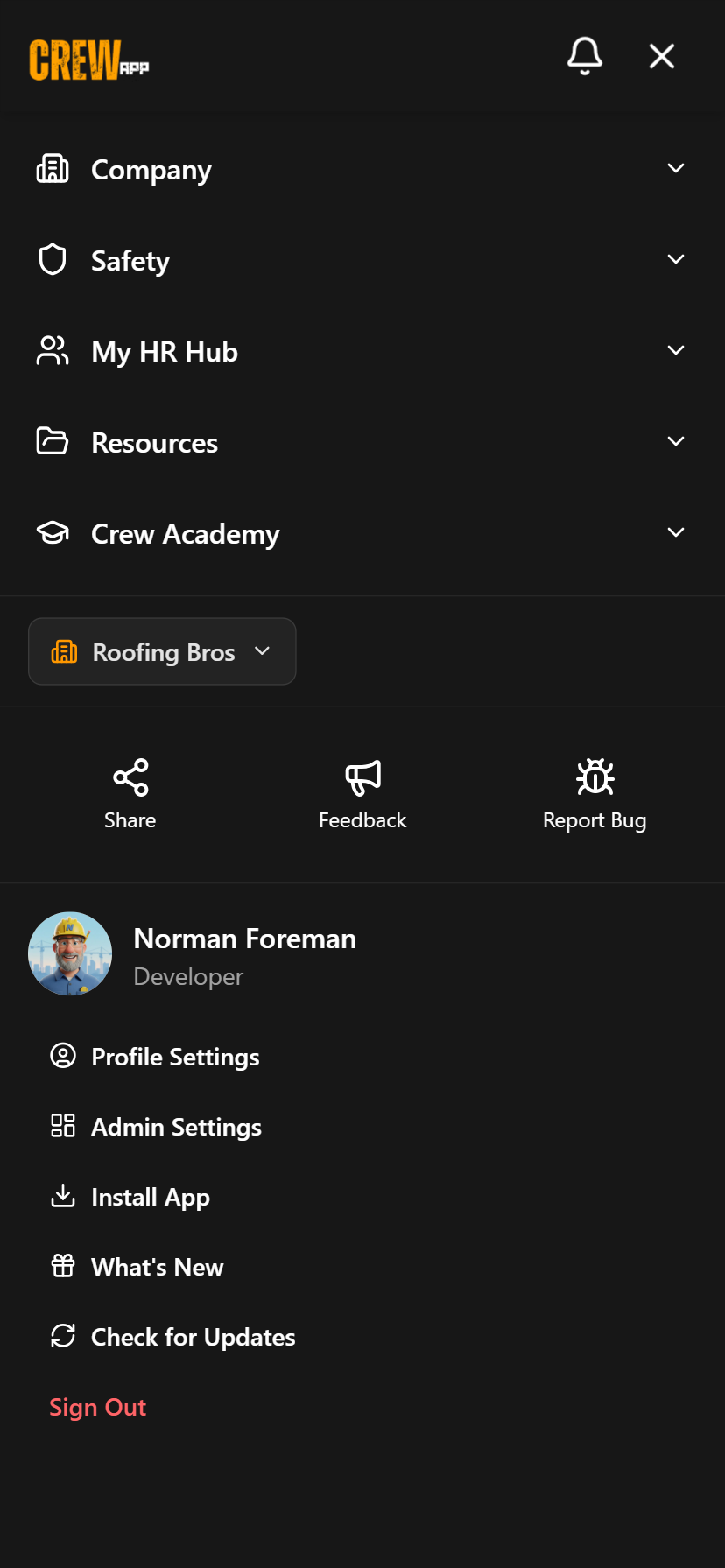Open the Roofing Bros company switcher
Image resolution: width=725 pixels, height=1568 pixels.
[162, 651]
